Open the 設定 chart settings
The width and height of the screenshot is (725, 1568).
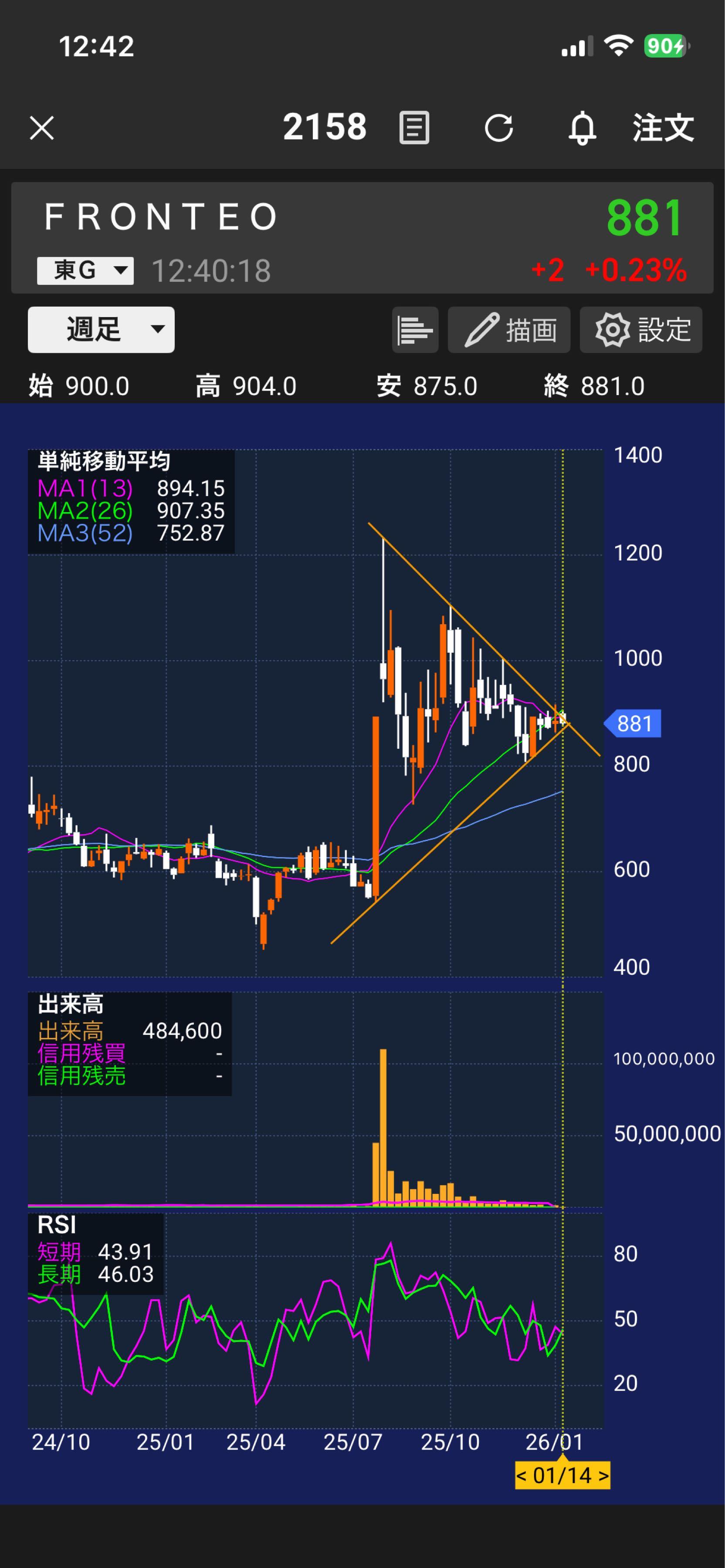click(641, 330)
